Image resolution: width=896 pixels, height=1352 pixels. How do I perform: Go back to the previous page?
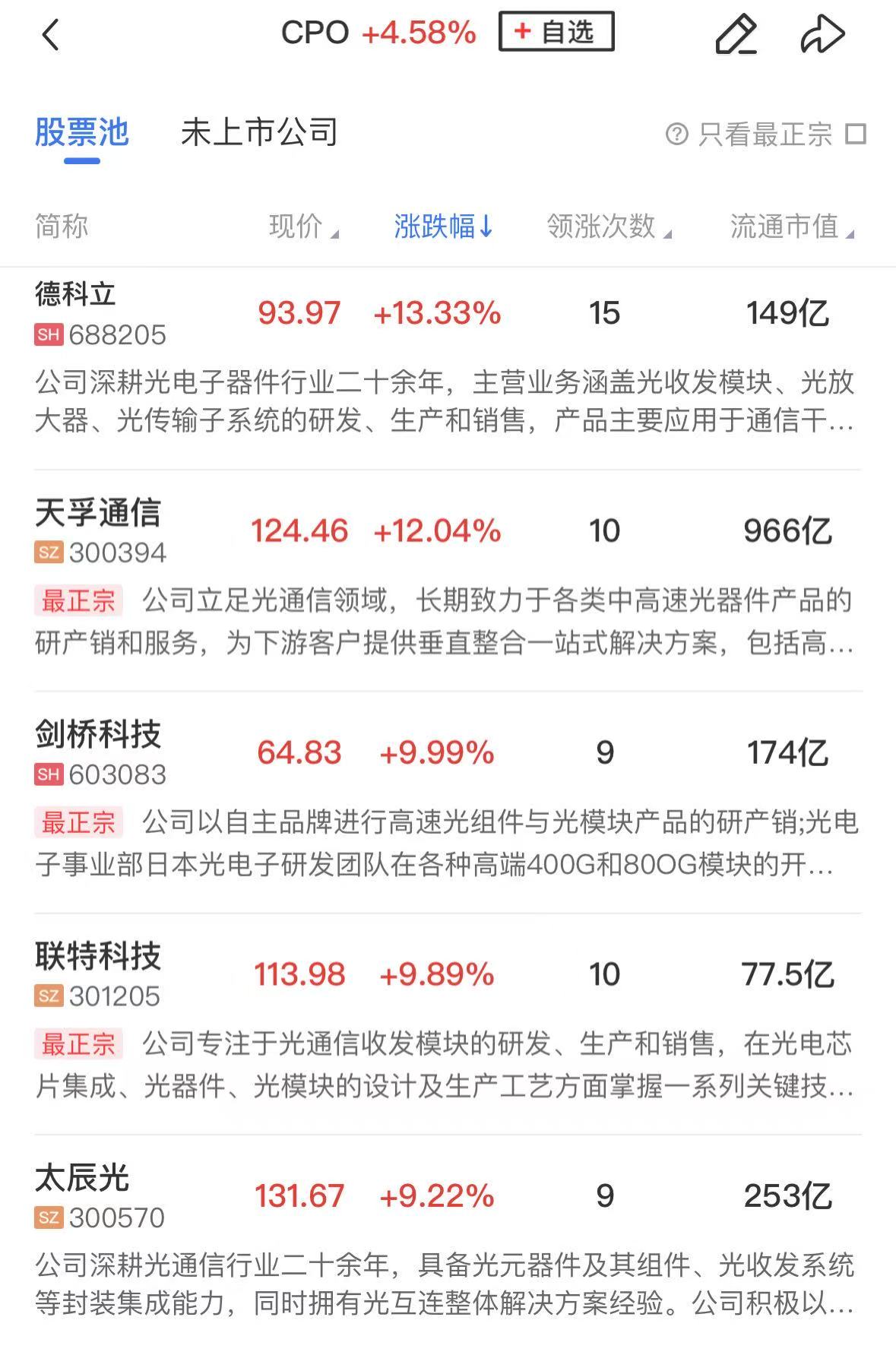[51, 35]
